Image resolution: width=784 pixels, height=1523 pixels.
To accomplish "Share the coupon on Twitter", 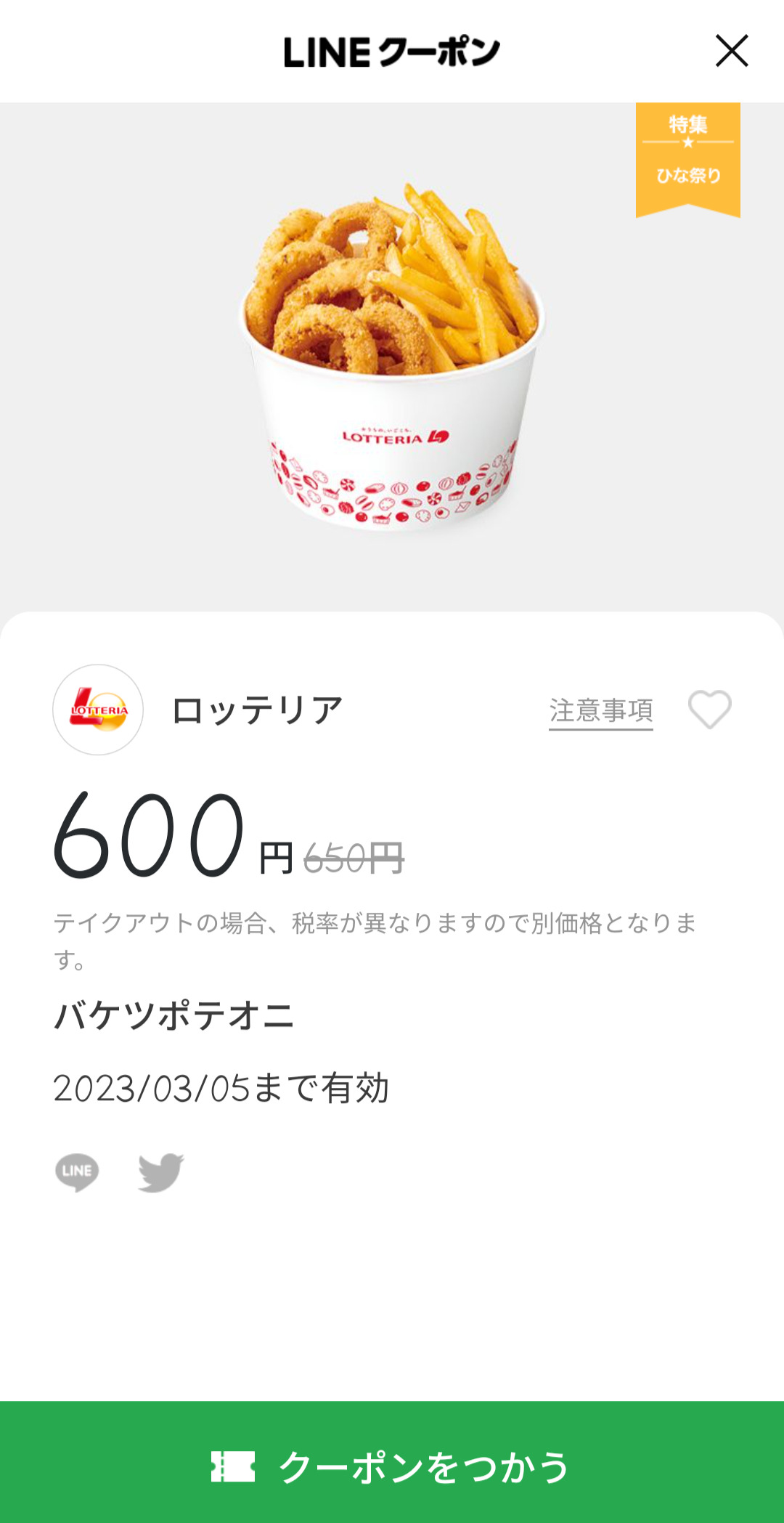I will click(x=160, y=1171).
